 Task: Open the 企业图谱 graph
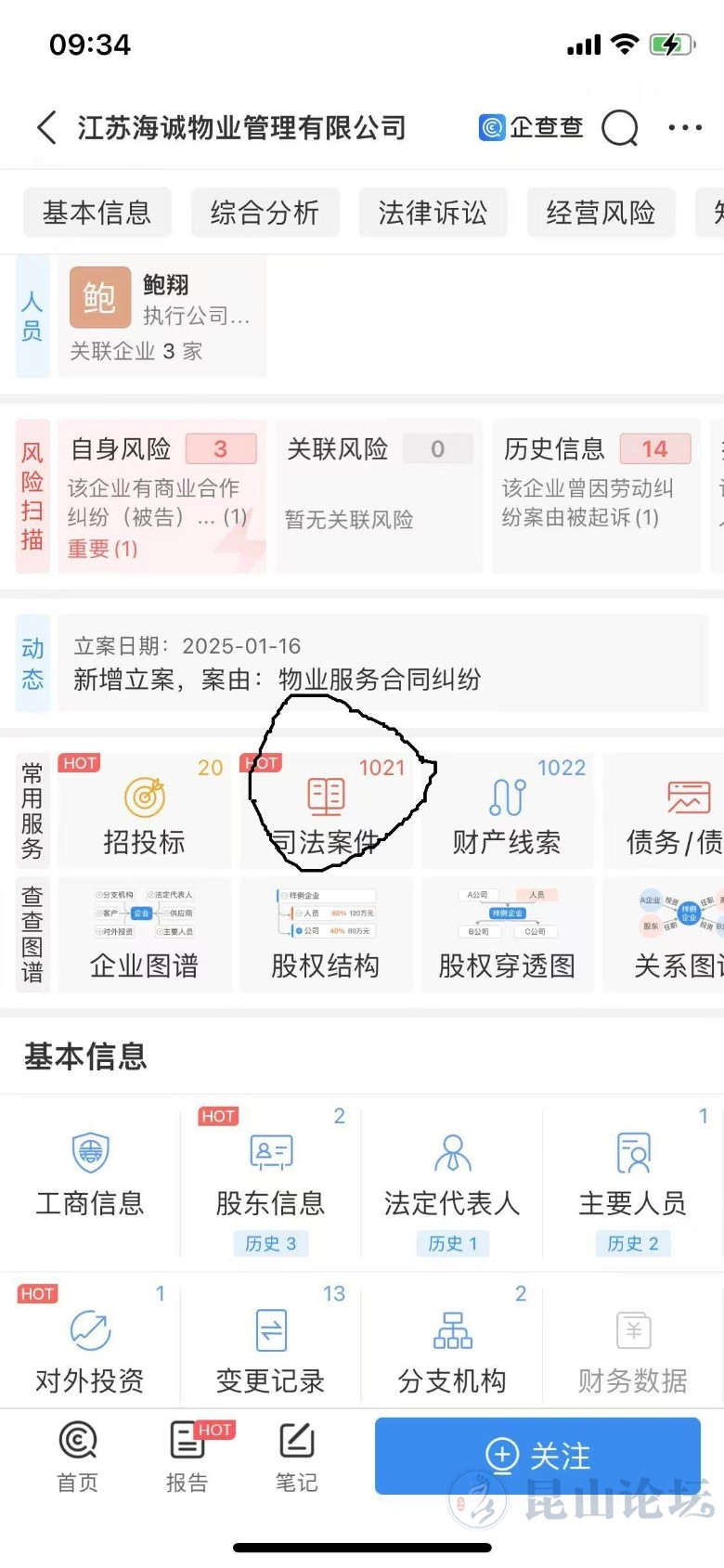144,935
